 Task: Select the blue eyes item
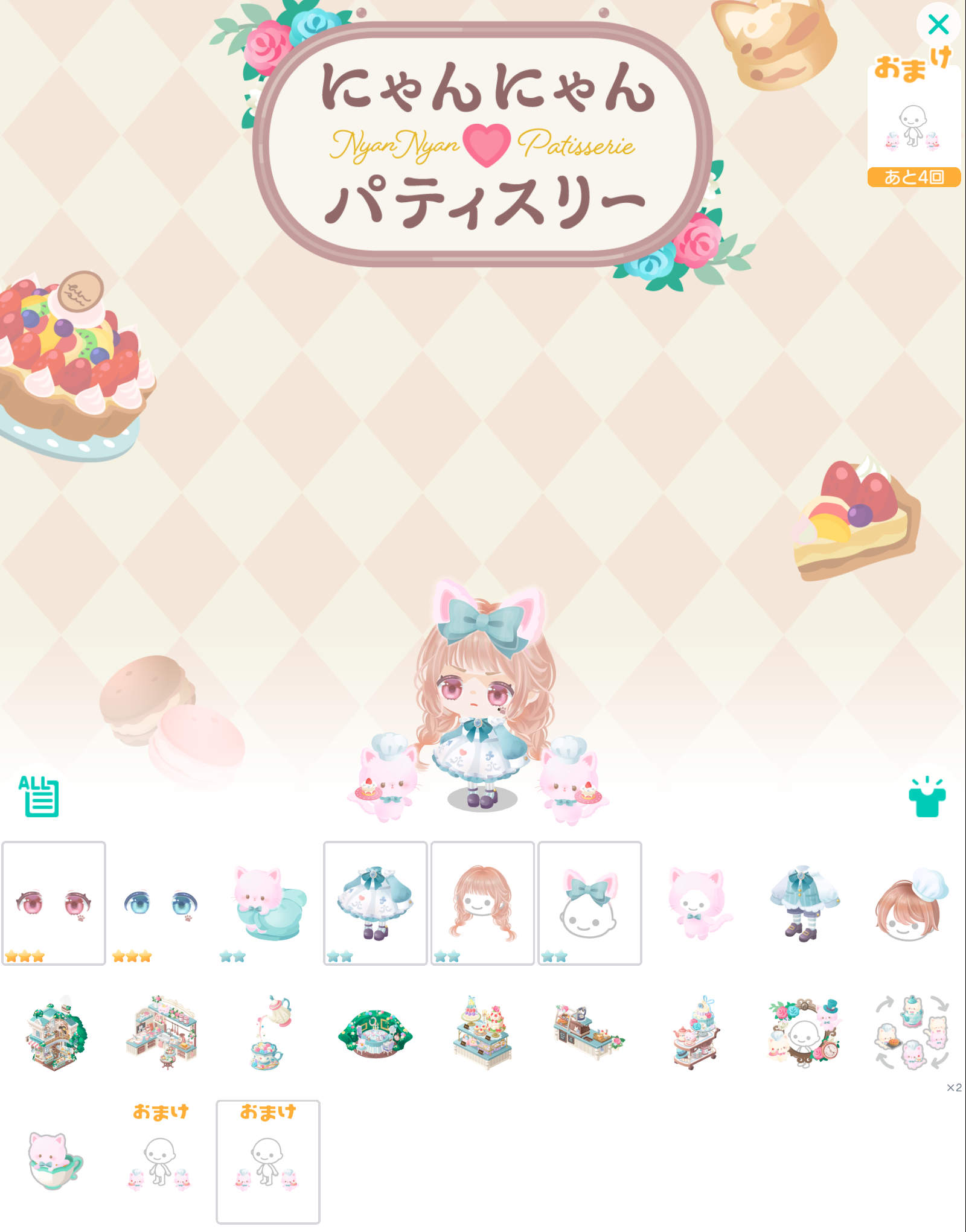click(161, 903)
